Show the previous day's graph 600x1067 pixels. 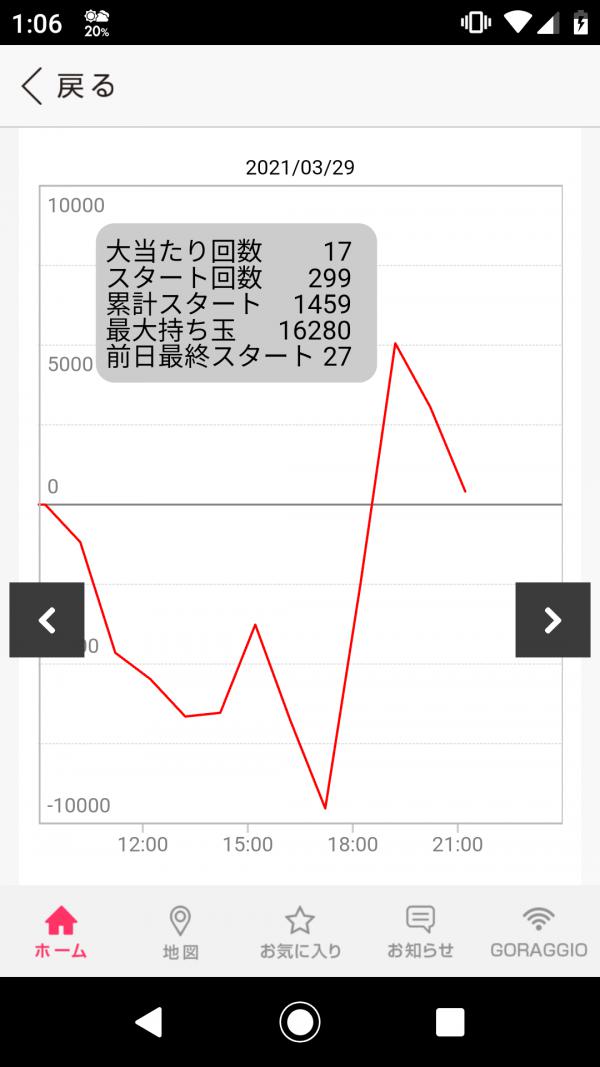47,620
